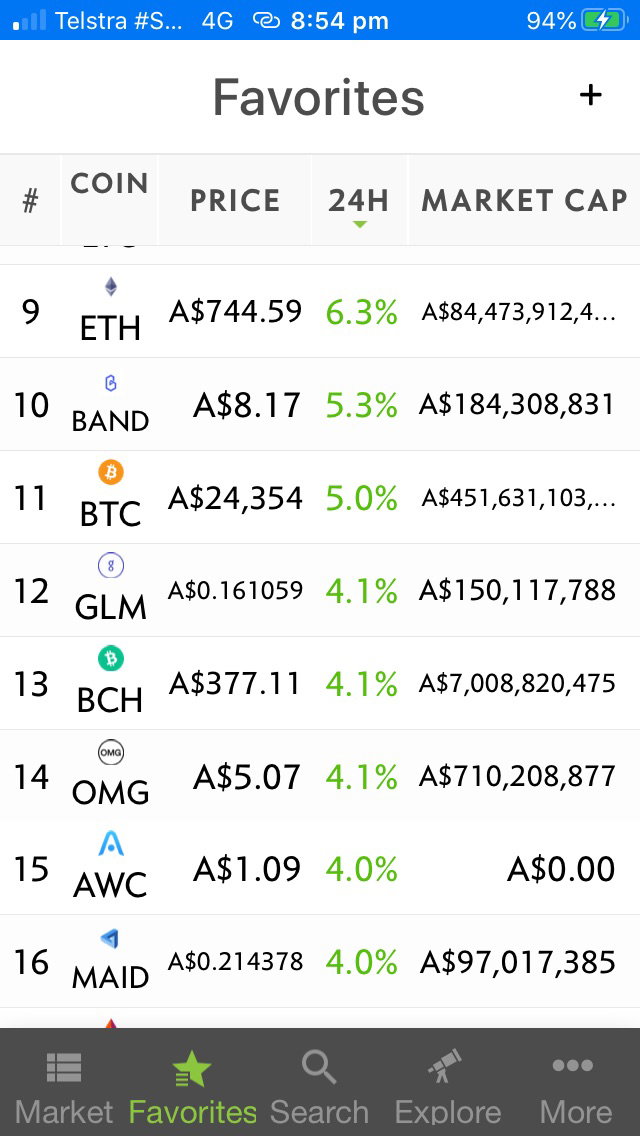Image resolution: width=640 pixels, height=1136 pixels.
Task: Add a new favorite coin with the plus icon
Action: point(591,95)
